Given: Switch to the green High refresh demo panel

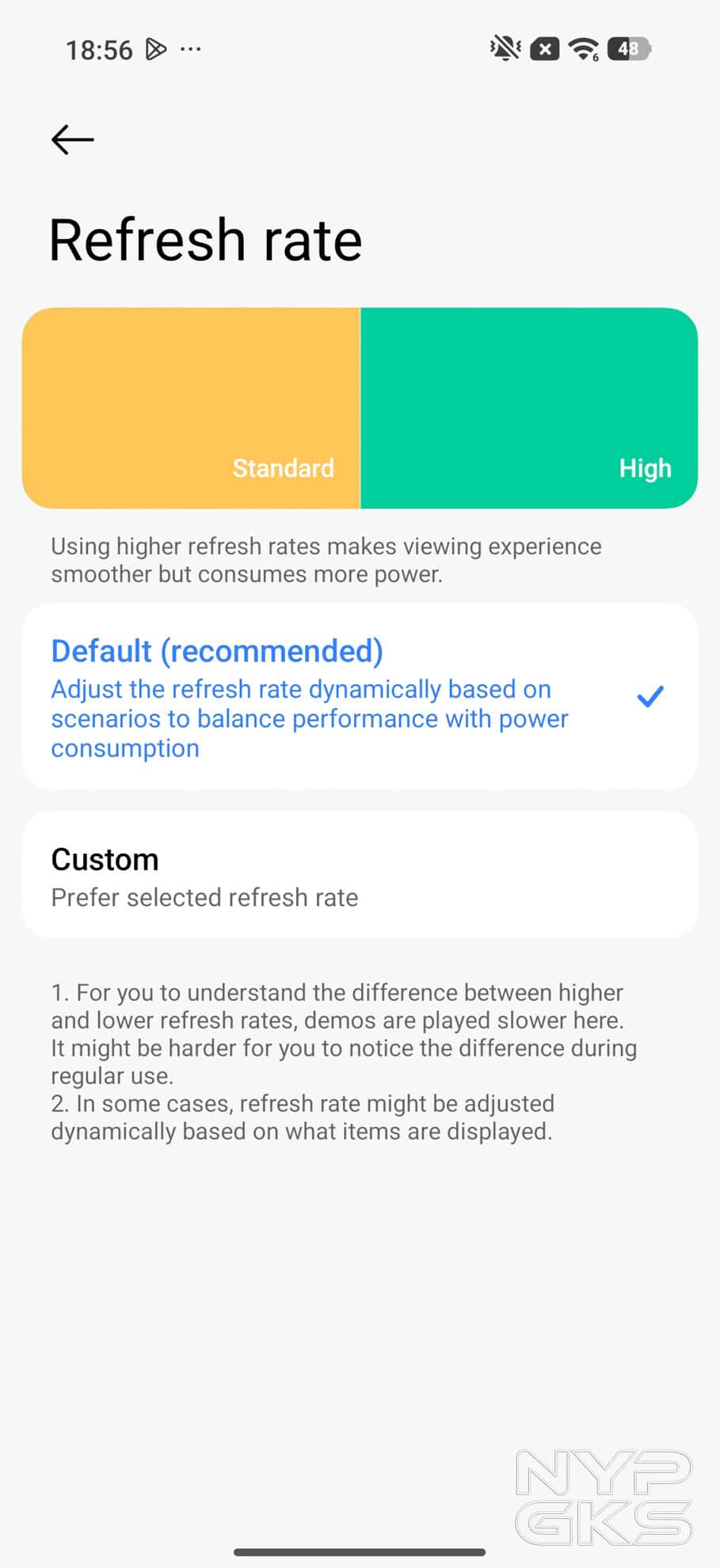Looking at the screenshot, I should point(528,406).
